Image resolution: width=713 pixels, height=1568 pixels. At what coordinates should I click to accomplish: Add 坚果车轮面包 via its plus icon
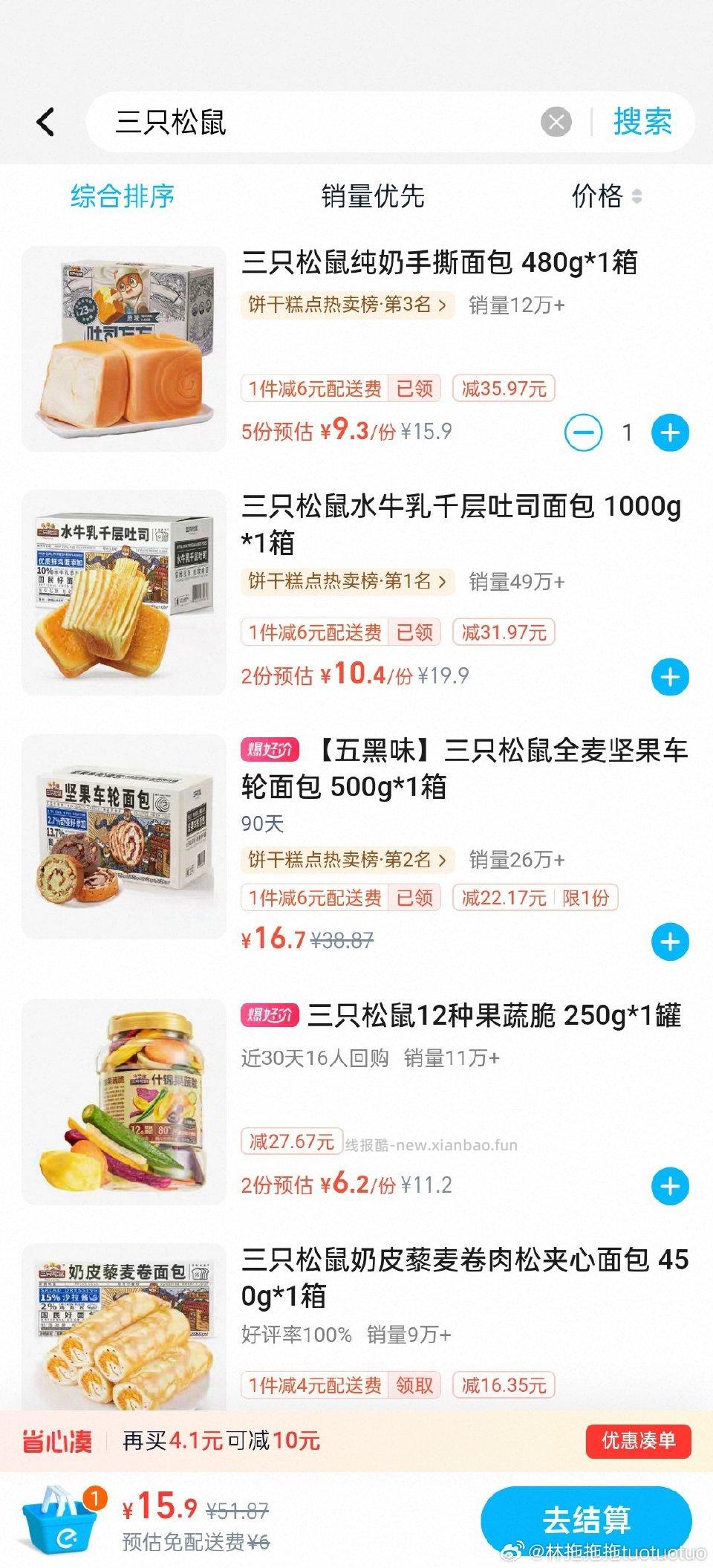pyautogui.click(x=671, y=940)
